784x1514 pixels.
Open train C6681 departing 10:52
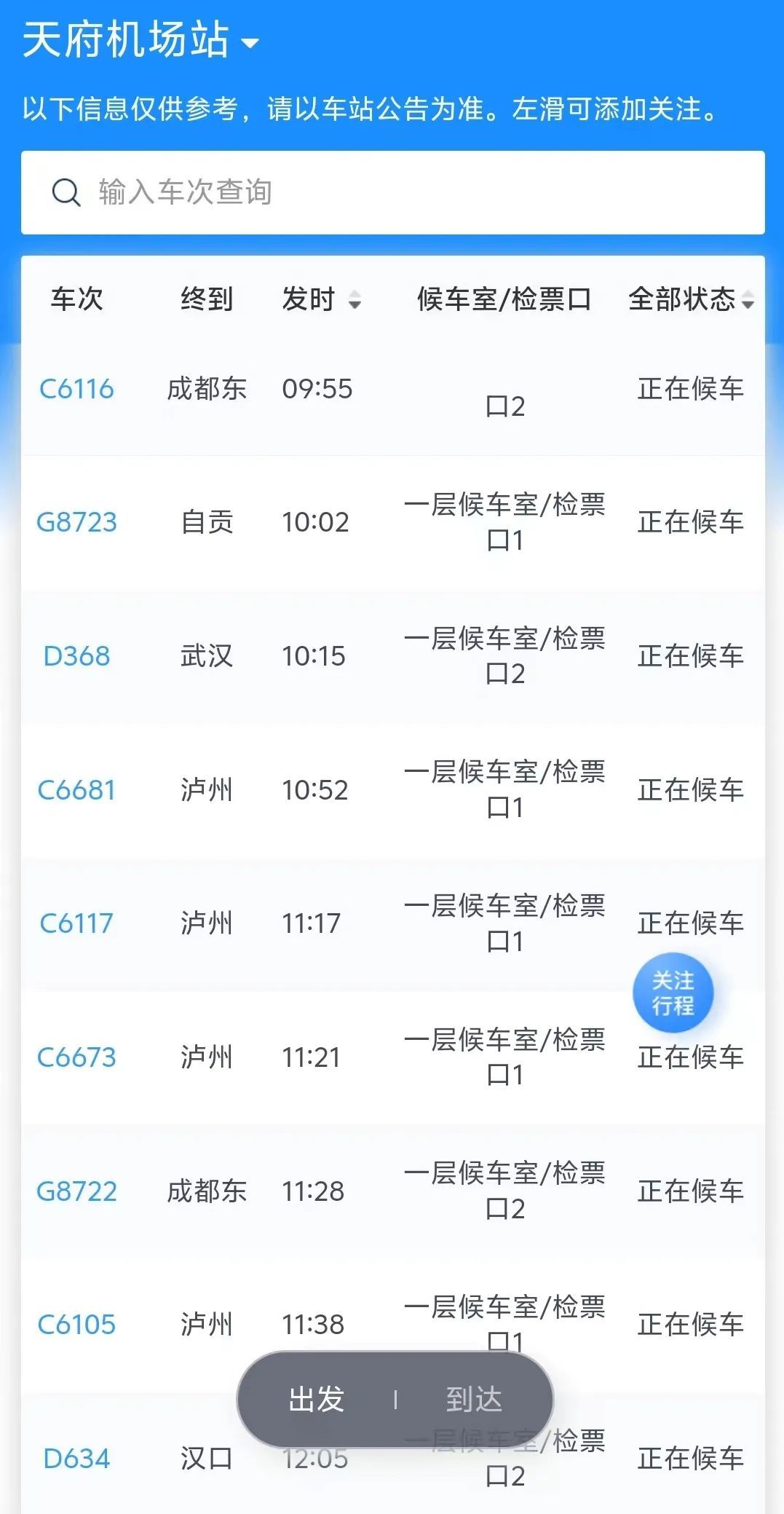76,790
